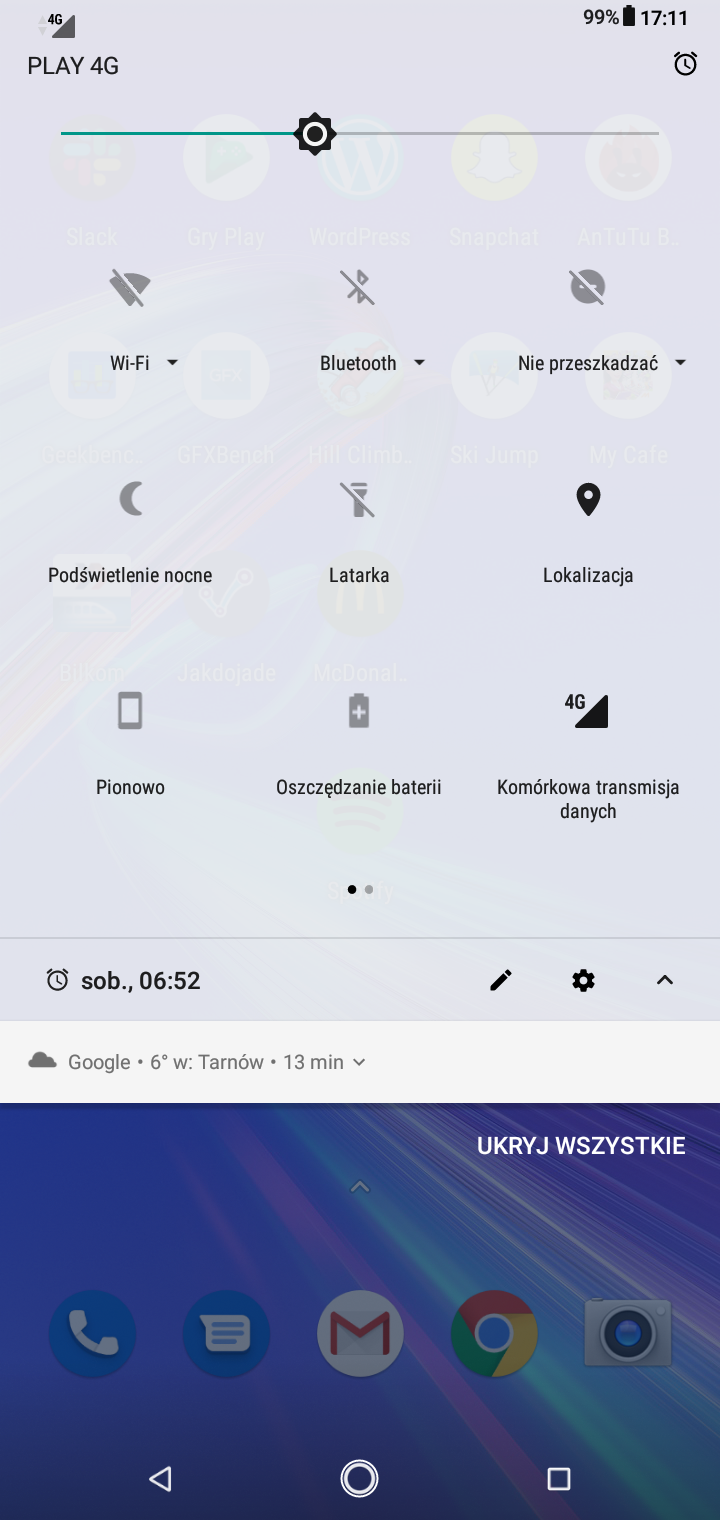Image resolution: width=720 pixels, height=1520 pixels.
Task: Toggle the Nie przeszkadzać tile
Action: pos(588,288)
